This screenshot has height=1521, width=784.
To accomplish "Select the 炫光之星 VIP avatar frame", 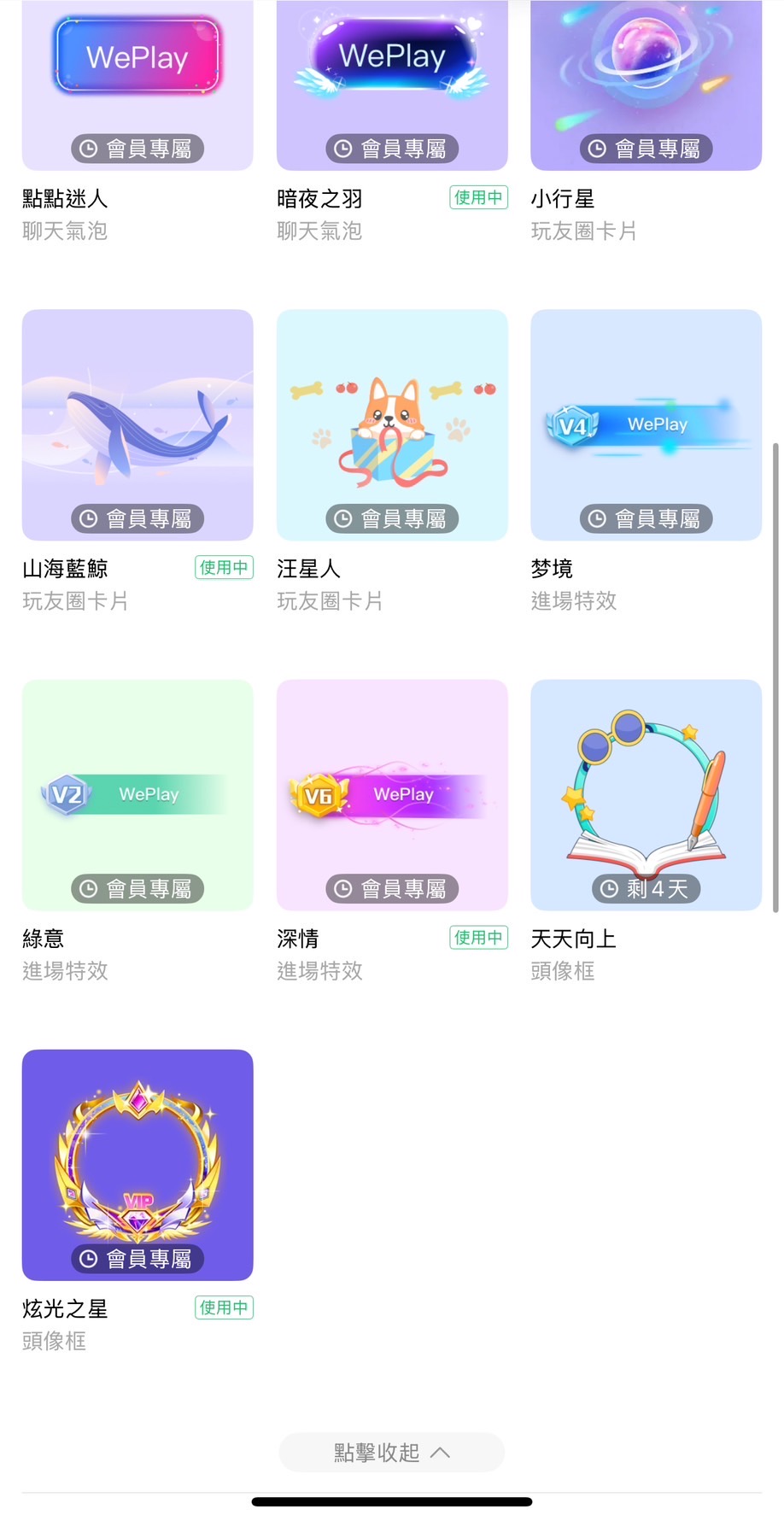I will tap(137, 1164).
